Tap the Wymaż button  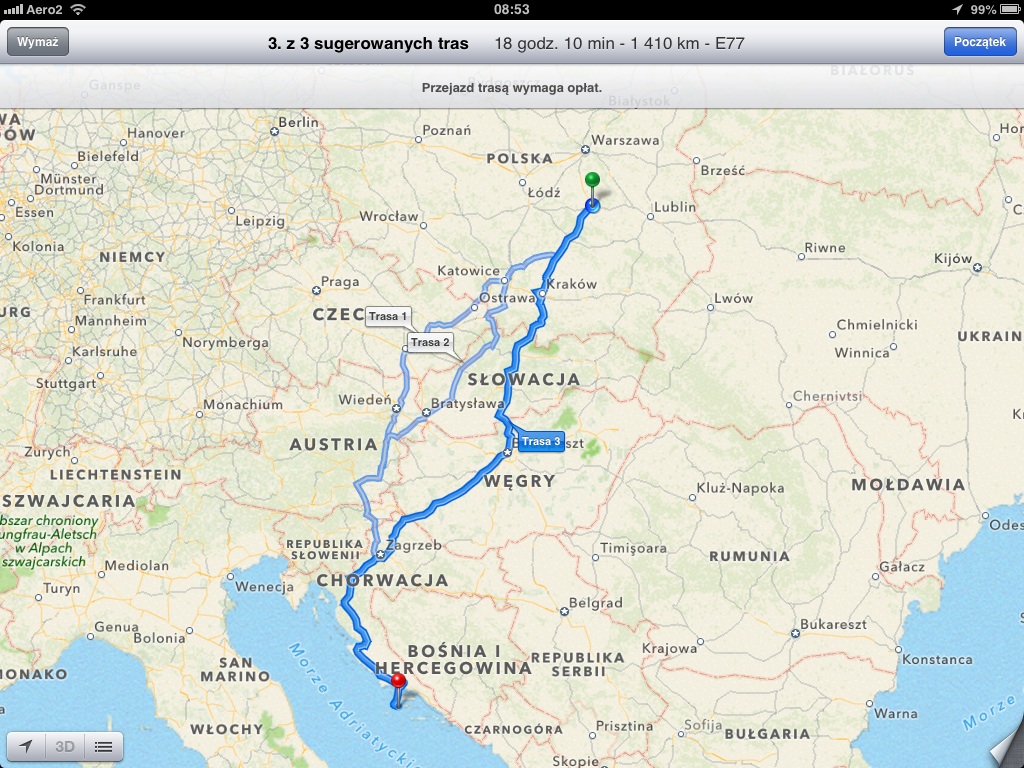(38, 42)
